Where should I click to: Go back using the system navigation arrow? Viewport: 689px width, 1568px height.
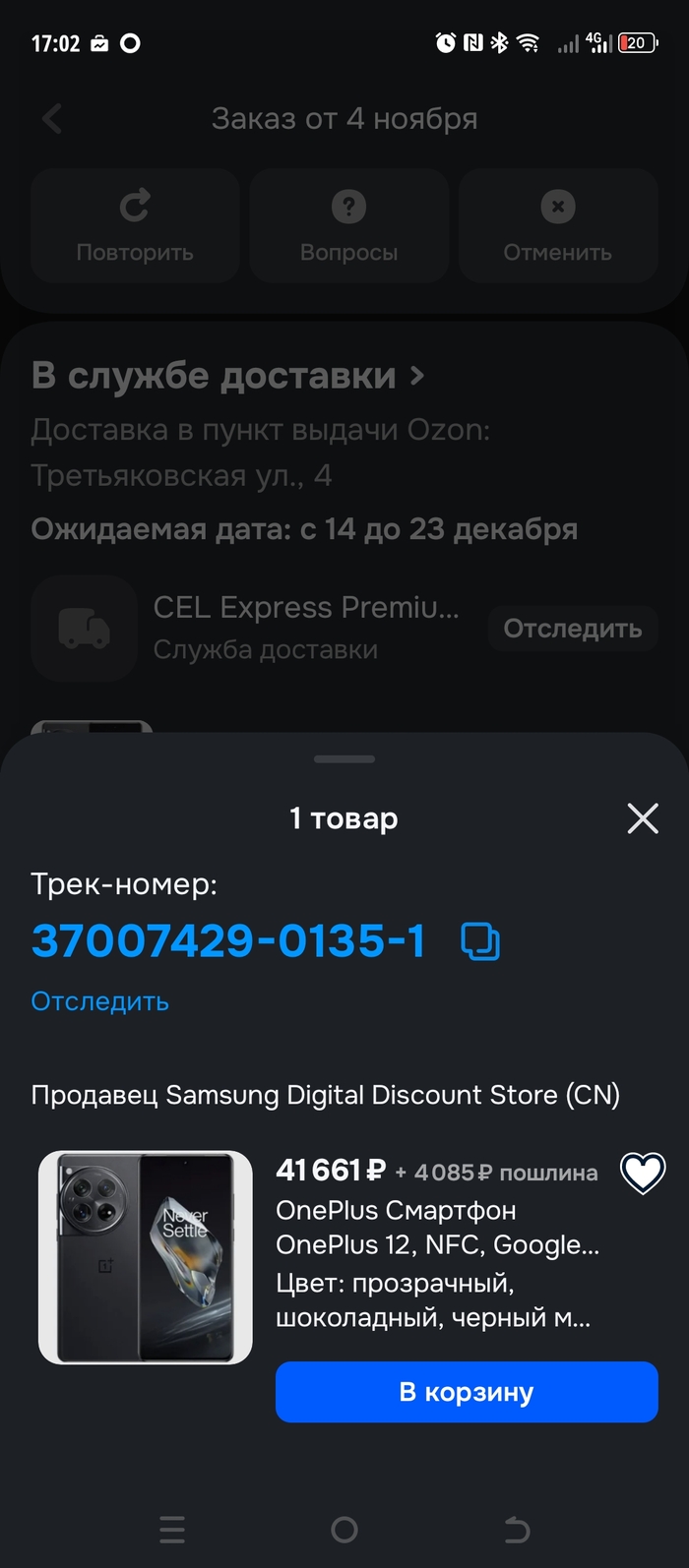[x=517, y=1529]
